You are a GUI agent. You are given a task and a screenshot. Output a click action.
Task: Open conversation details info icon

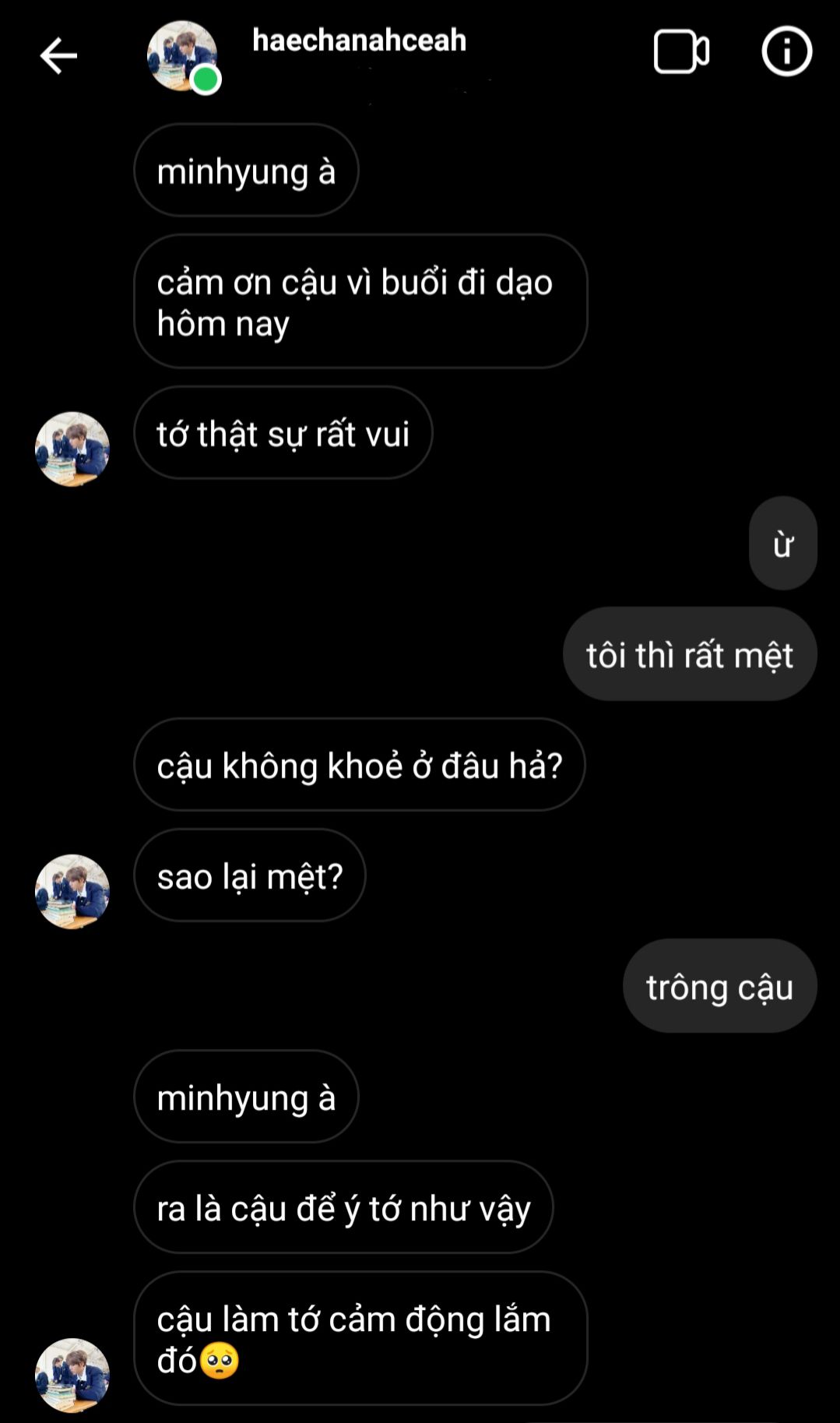tap(786, 52)
